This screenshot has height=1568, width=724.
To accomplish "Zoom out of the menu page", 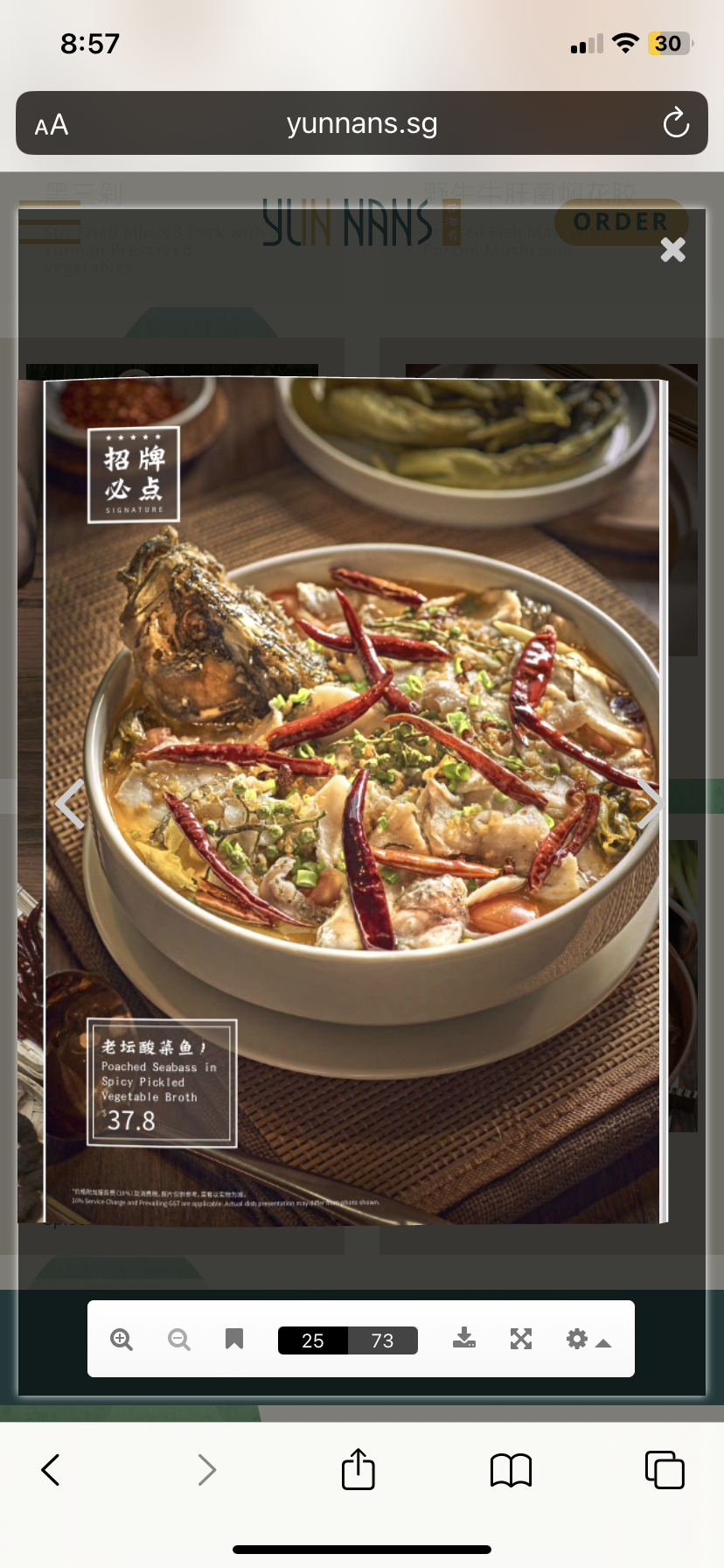I will tap(179, 1340).
